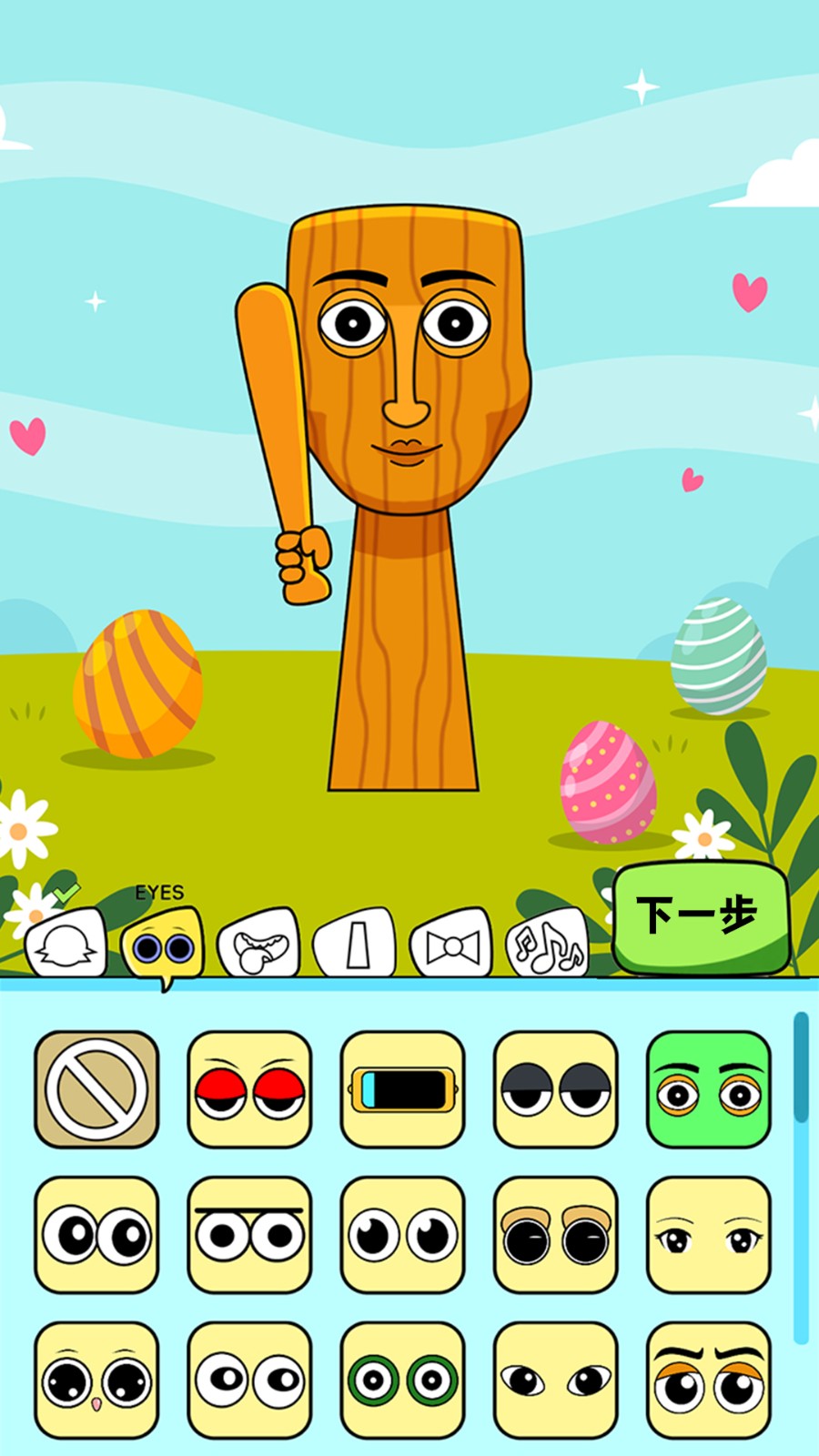Pick the angry eyebrow eyes

(x=708, y=1380)
